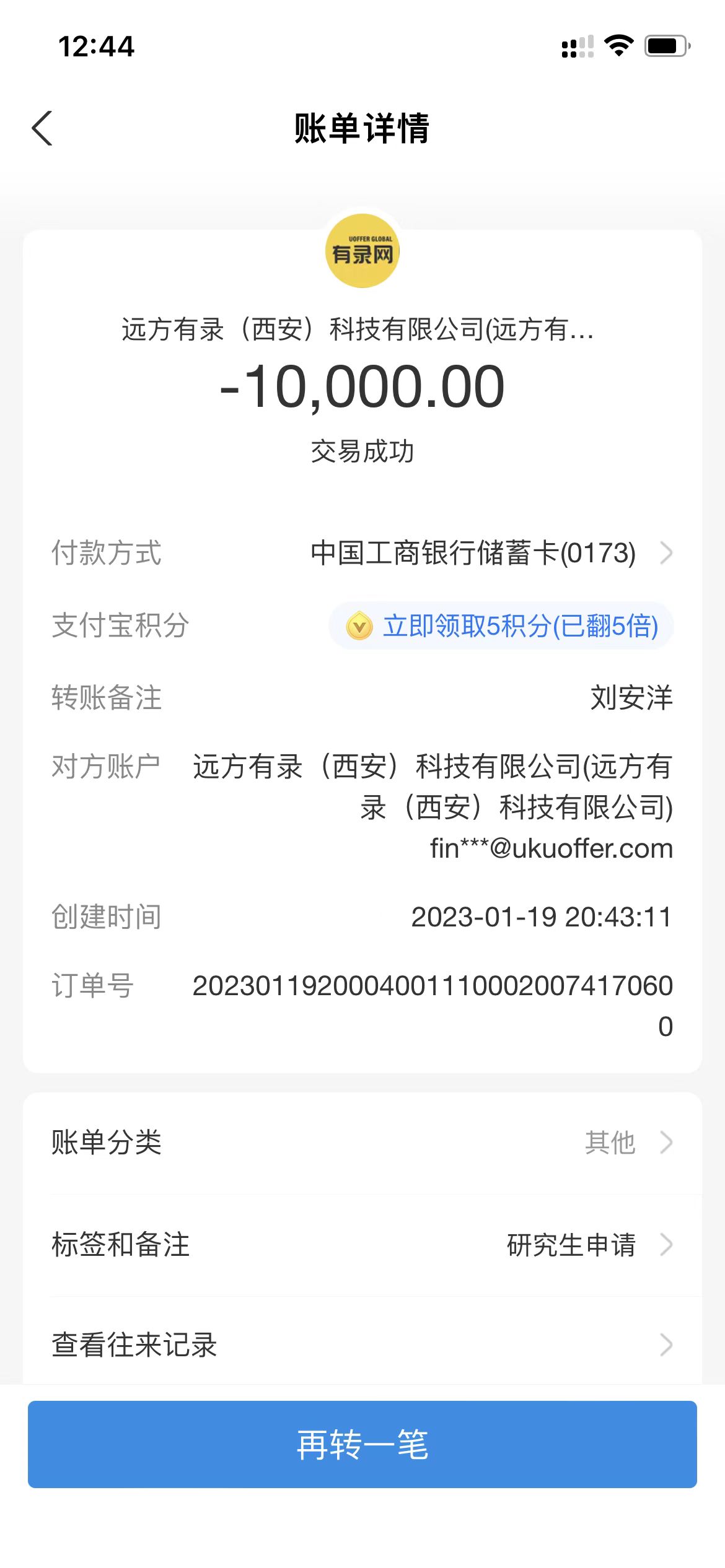This screenshot has width=725, height=1568.
Task: Open the 付款方式 payment method row
Action: (473, 553)
